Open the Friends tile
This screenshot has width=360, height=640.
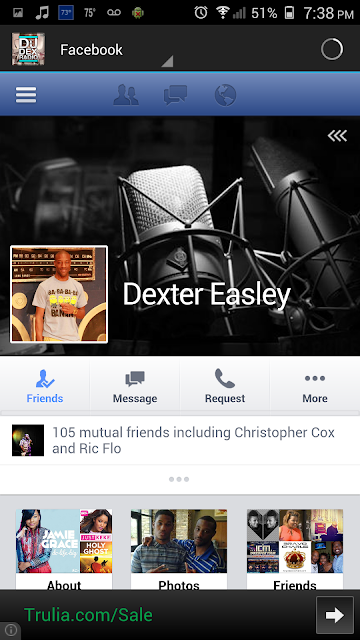pyautogui.click(x=295, y=549)
